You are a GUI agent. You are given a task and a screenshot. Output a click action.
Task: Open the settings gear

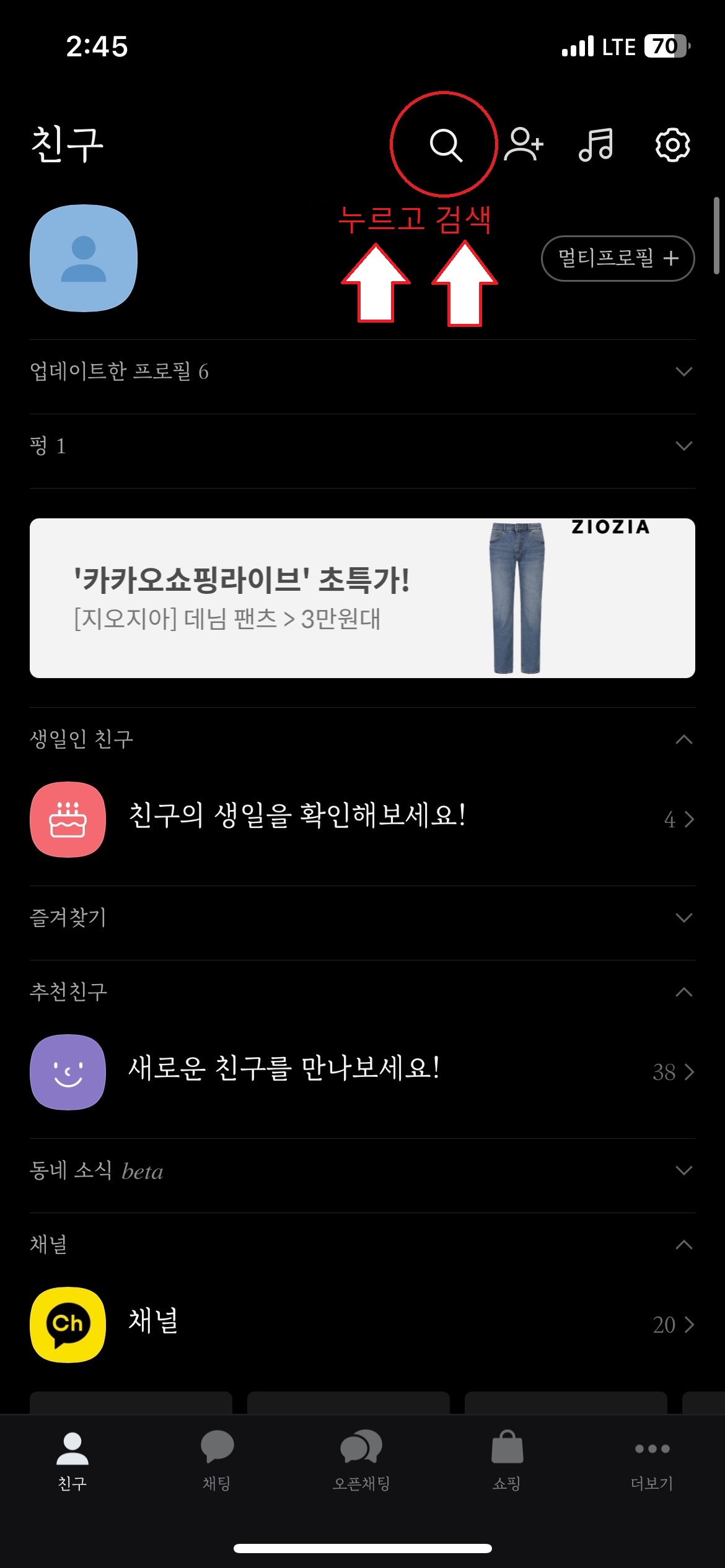(x=672, y=145)
